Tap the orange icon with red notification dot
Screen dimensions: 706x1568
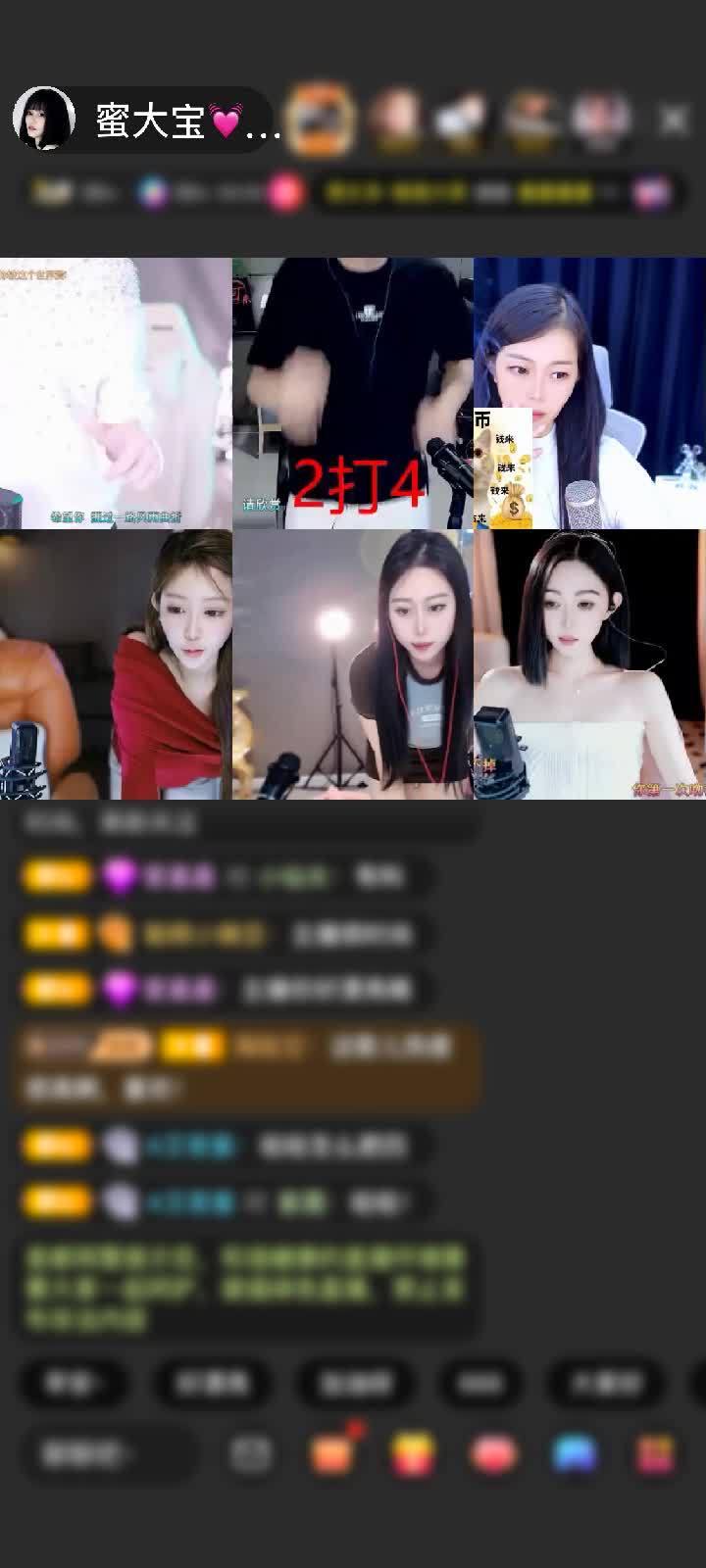[x=332, y=1455]
